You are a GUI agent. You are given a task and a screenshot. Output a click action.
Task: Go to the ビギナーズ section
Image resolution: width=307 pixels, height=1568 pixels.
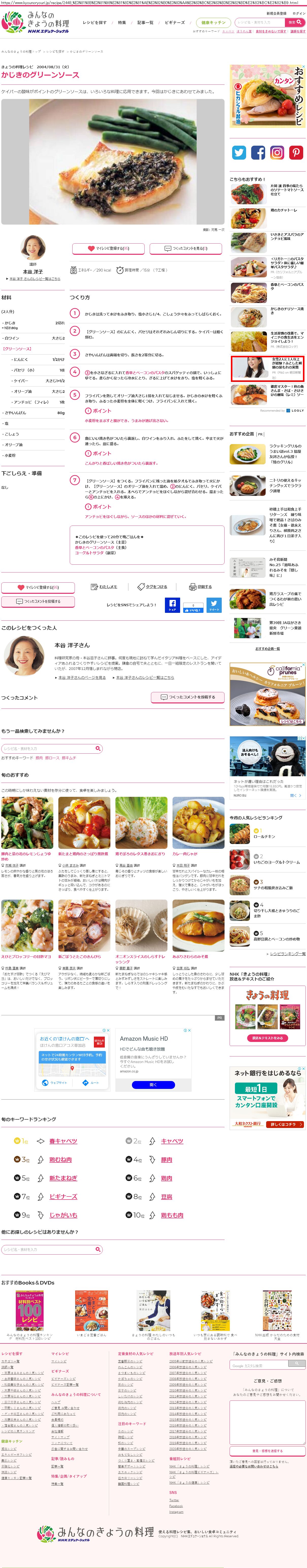174,23
